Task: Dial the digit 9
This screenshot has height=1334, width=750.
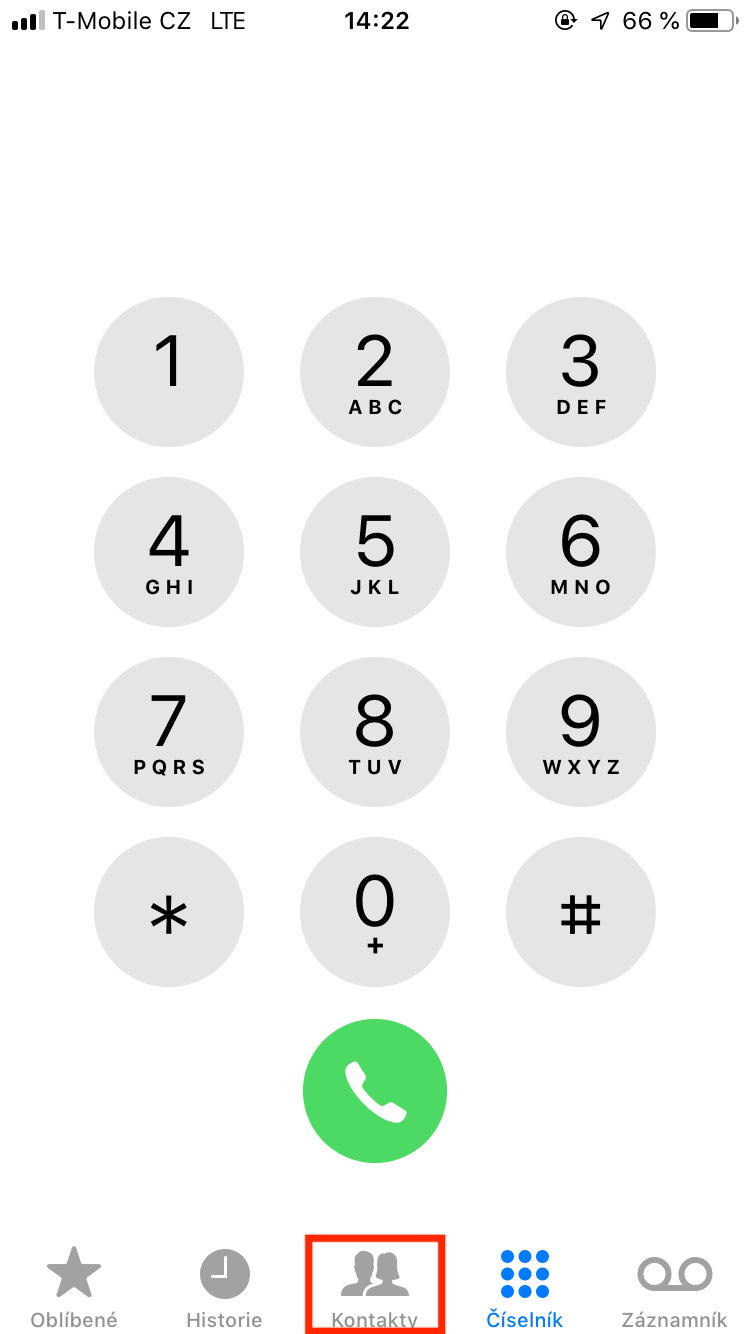Action: (x=581, y=732)
